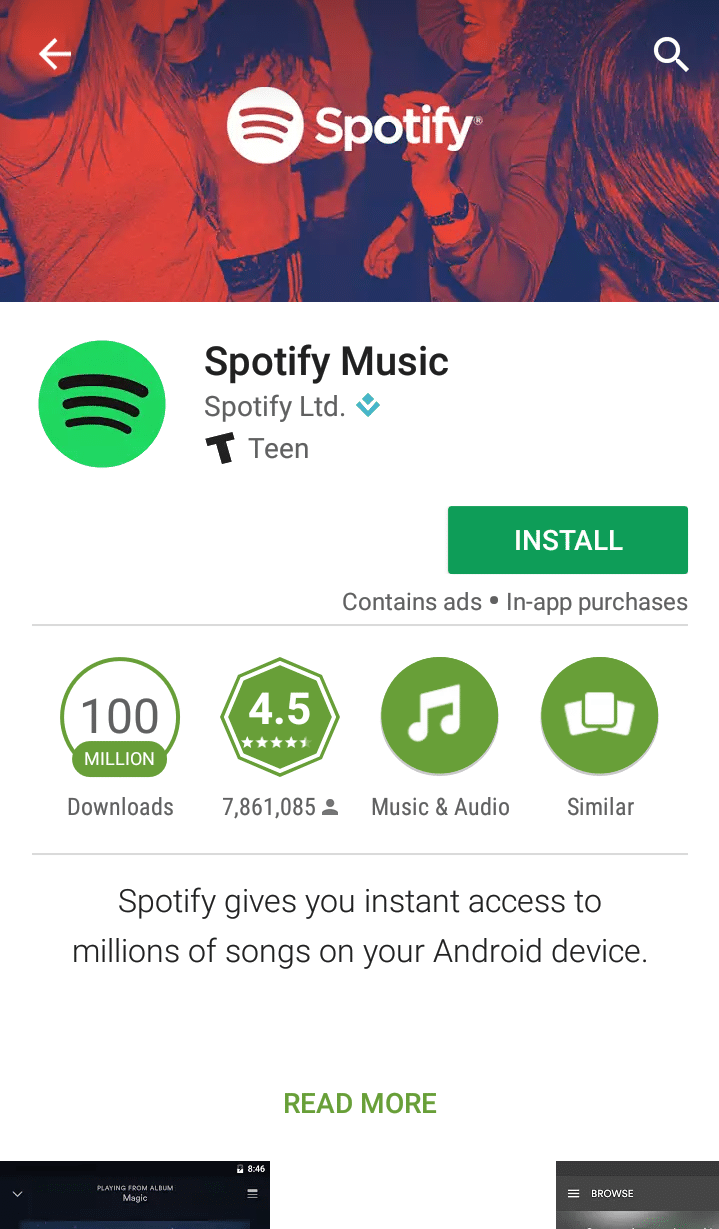The width and height of the screenshot is (719, 1229).
Task: Install Spotify Music
Action: (567, 540)
